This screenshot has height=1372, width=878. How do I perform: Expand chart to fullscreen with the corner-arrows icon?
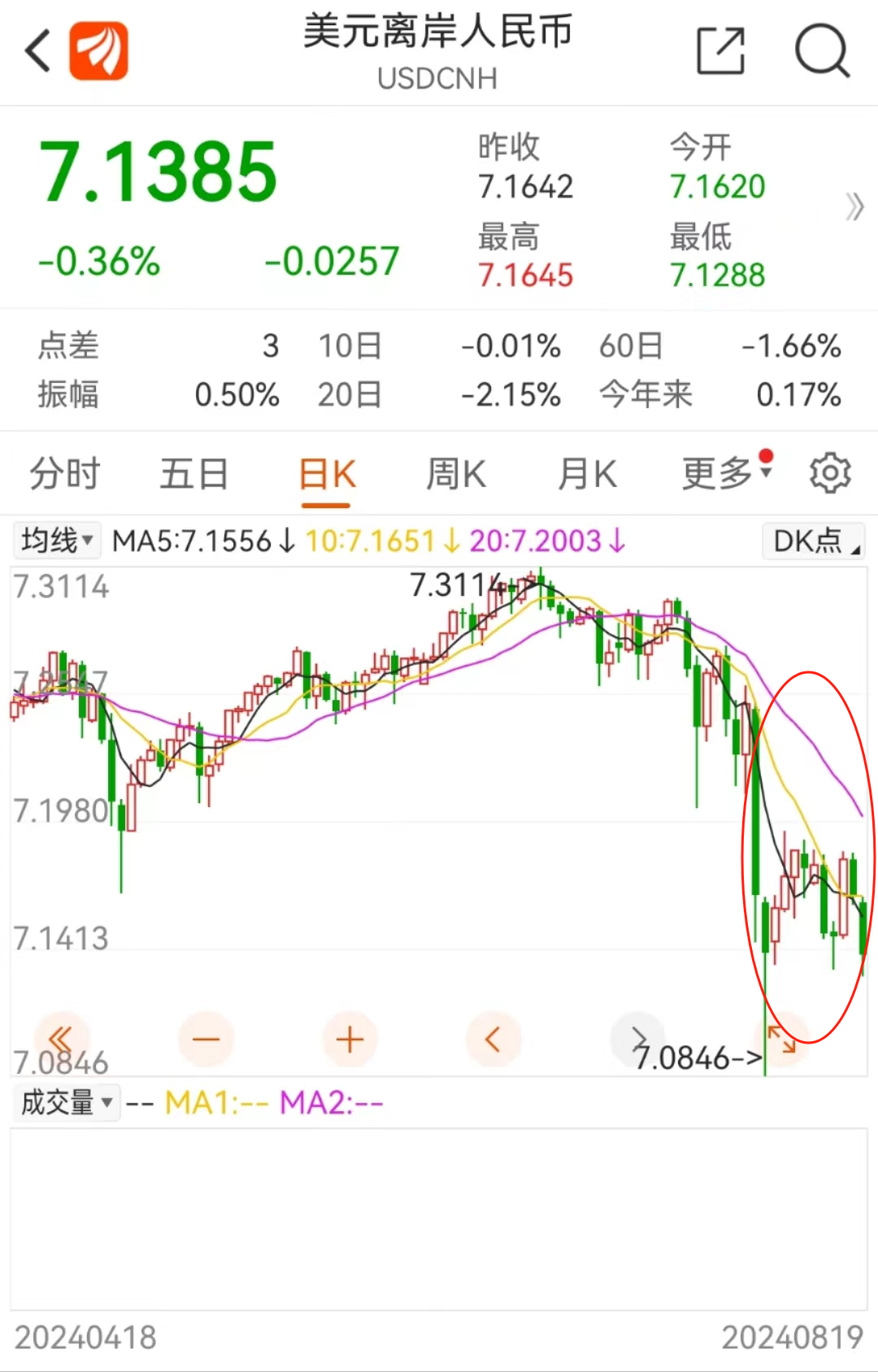point(782,1039)
